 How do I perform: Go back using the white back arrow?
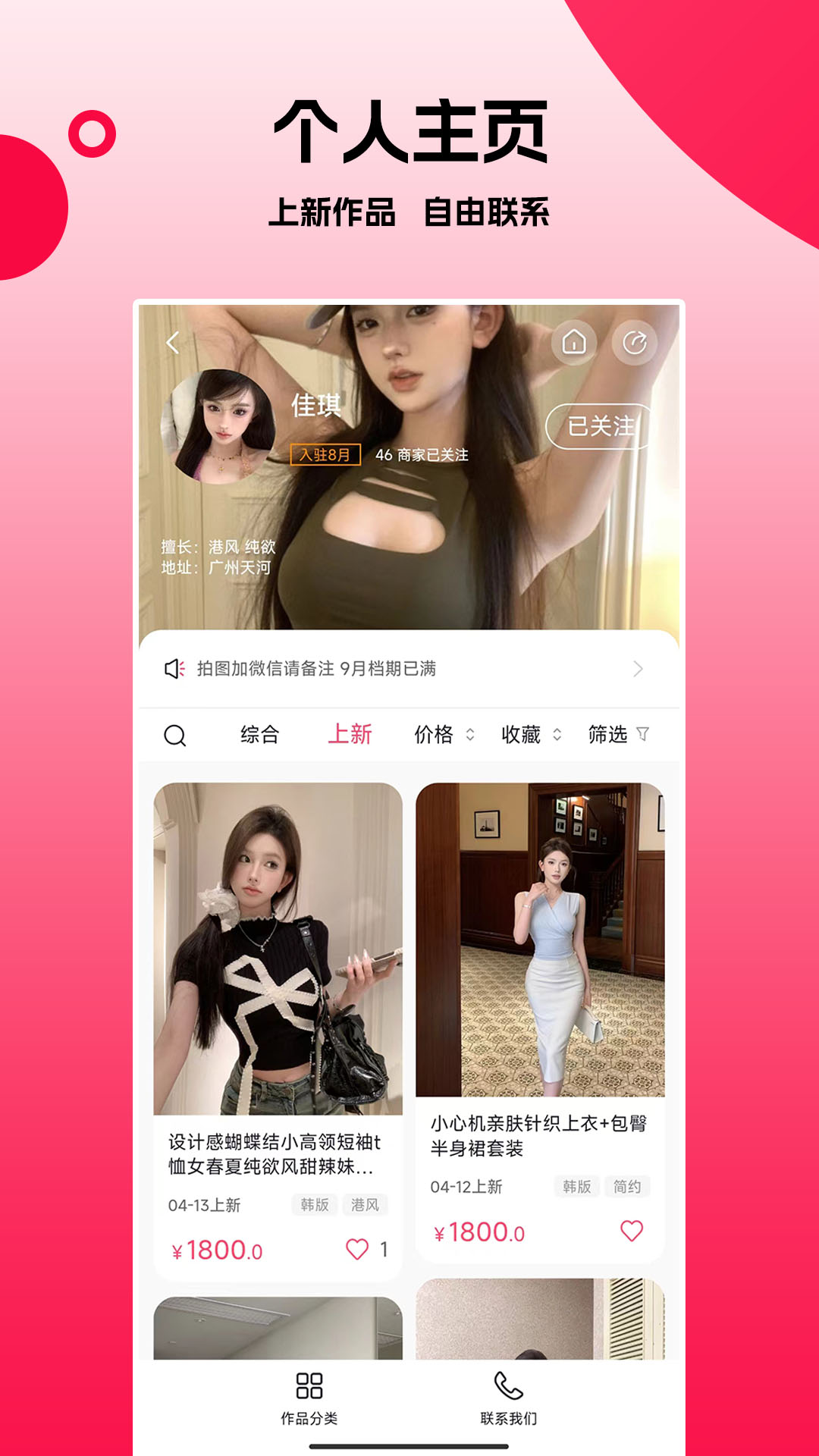point(172,341)
